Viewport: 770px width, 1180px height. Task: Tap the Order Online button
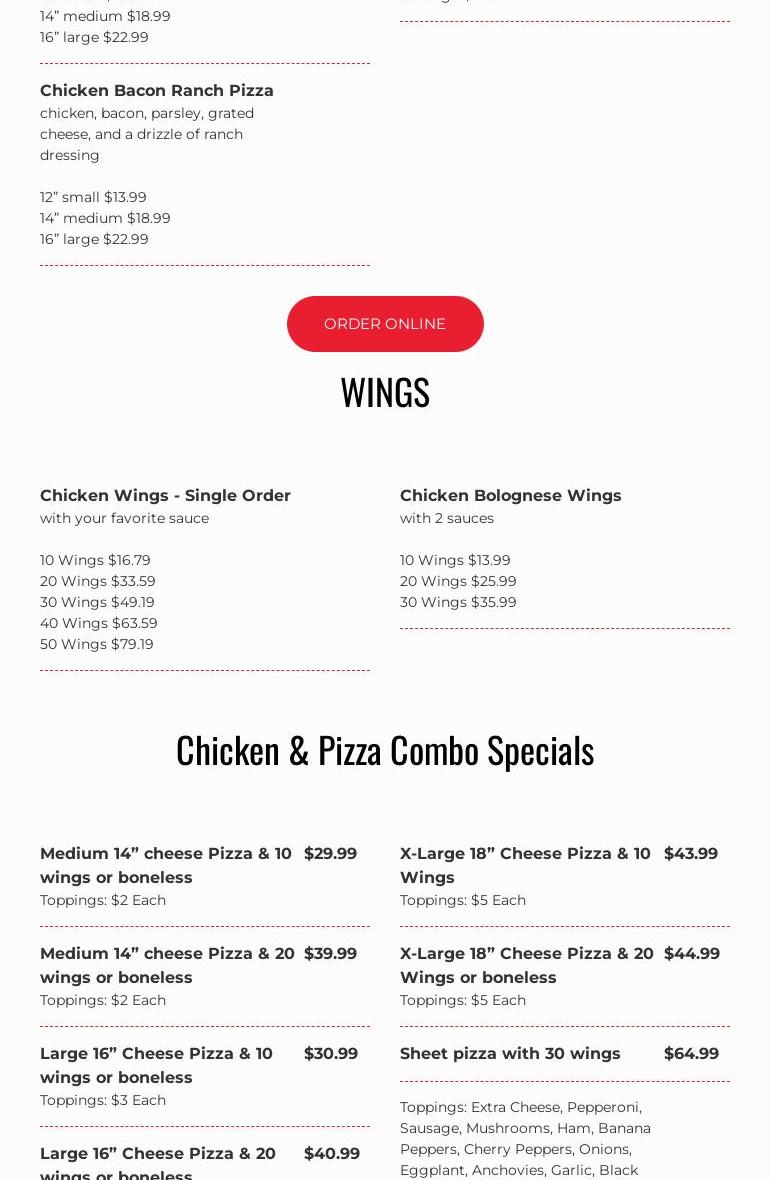coord(385,324)
